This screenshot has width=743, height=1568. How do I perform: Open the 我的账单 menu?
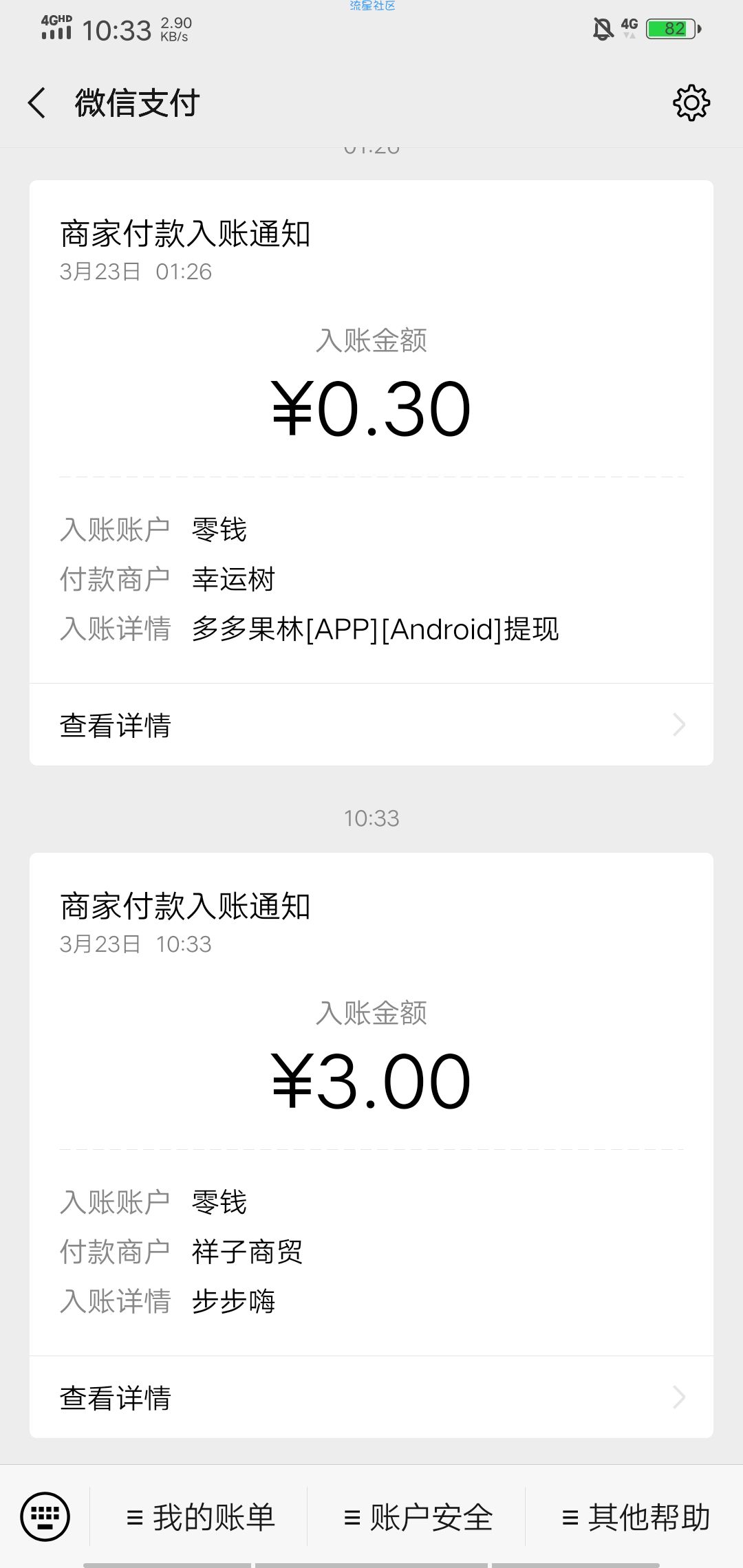click(x=200, y=1516)
